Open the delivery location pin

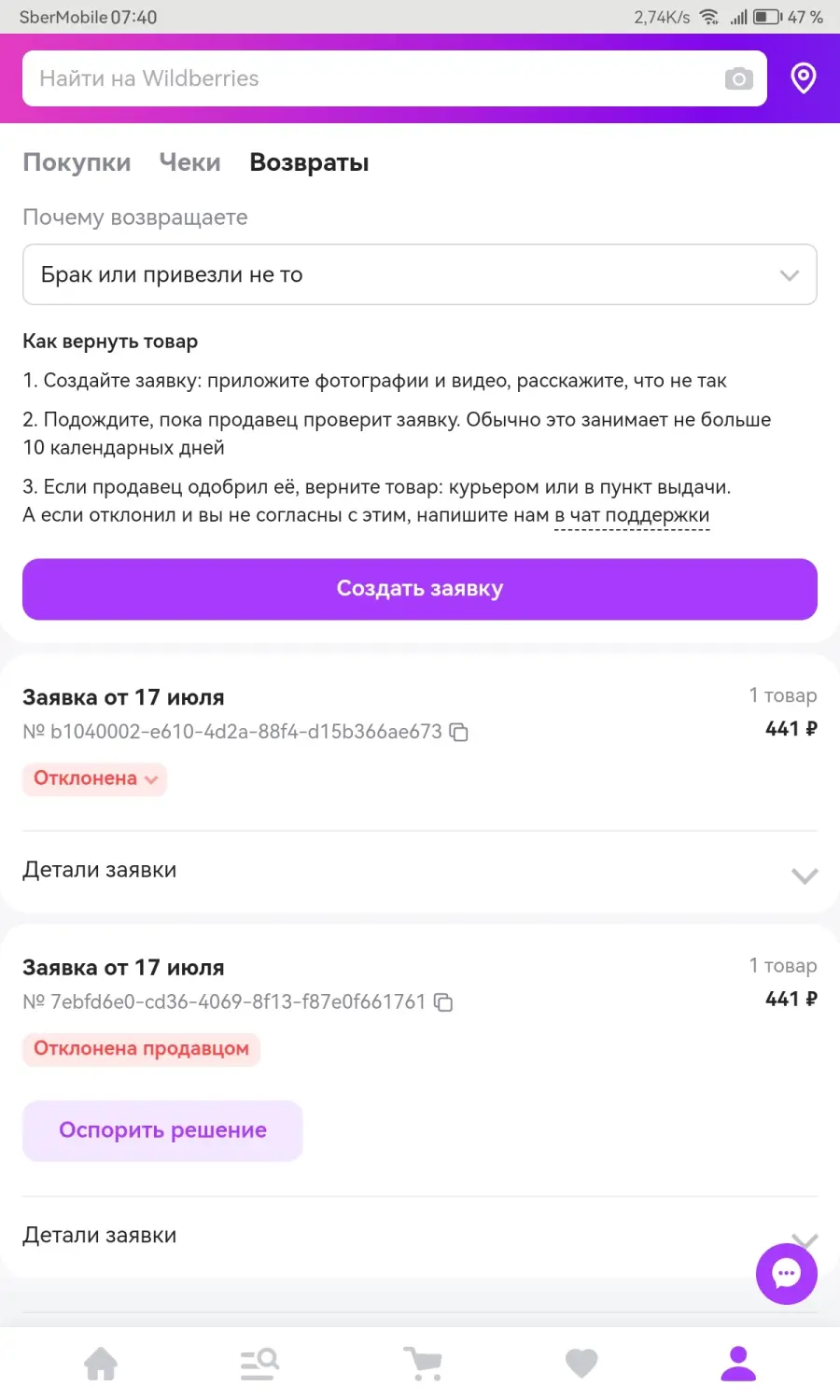tap(804, 78)
